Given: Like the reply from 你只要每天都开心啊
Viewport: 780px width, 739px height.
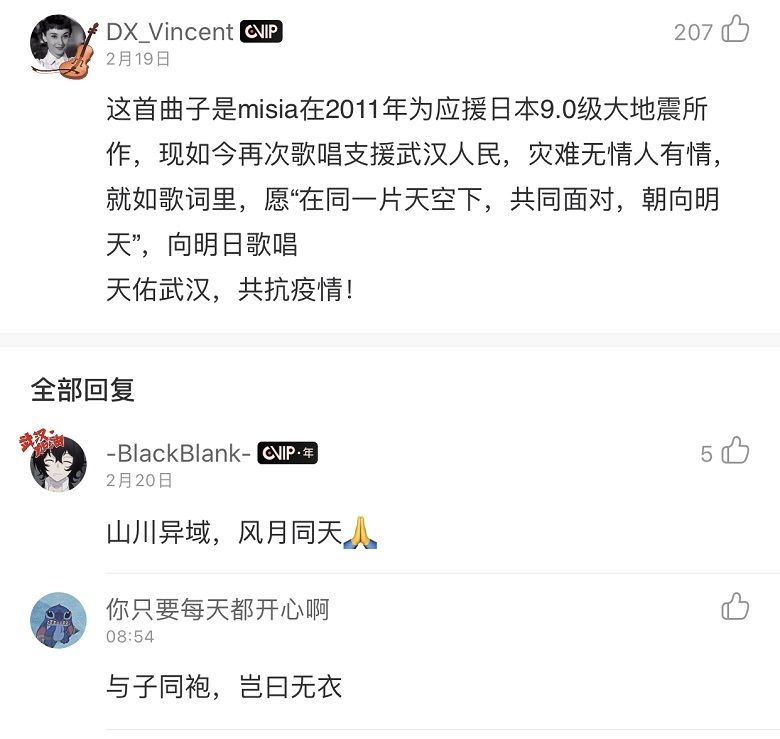Looking at the screenshot, I should click(735, 606).
